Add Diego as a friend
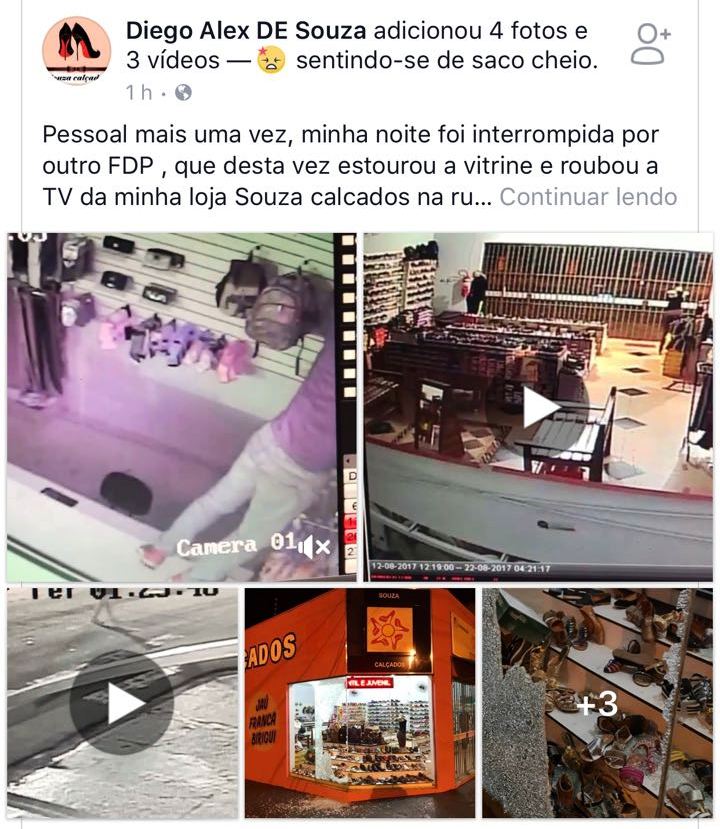Screen dimensions: 720x829 tap(650, 44)
